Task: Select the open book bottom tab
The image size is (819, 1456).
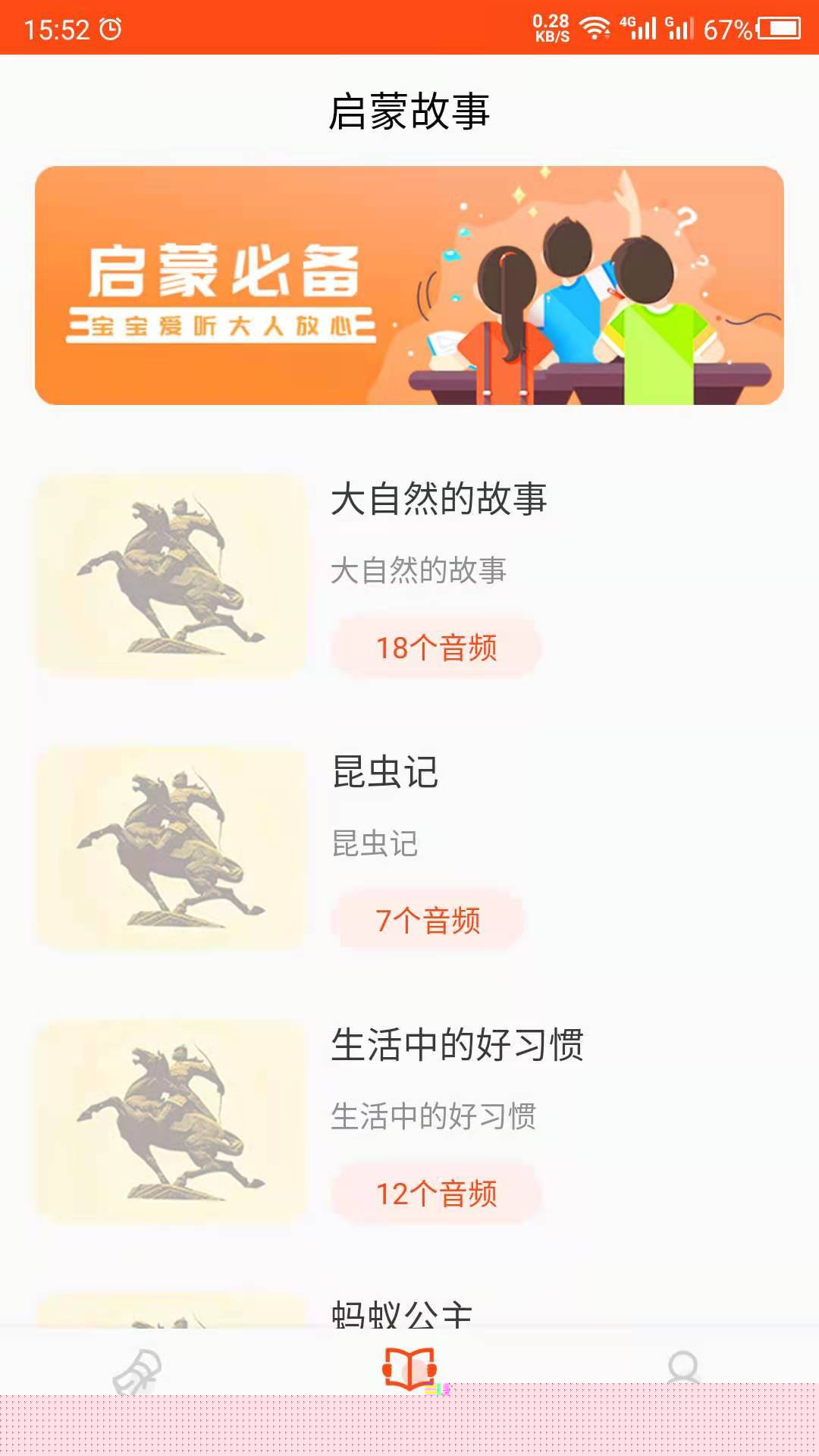Action: 409,1368
